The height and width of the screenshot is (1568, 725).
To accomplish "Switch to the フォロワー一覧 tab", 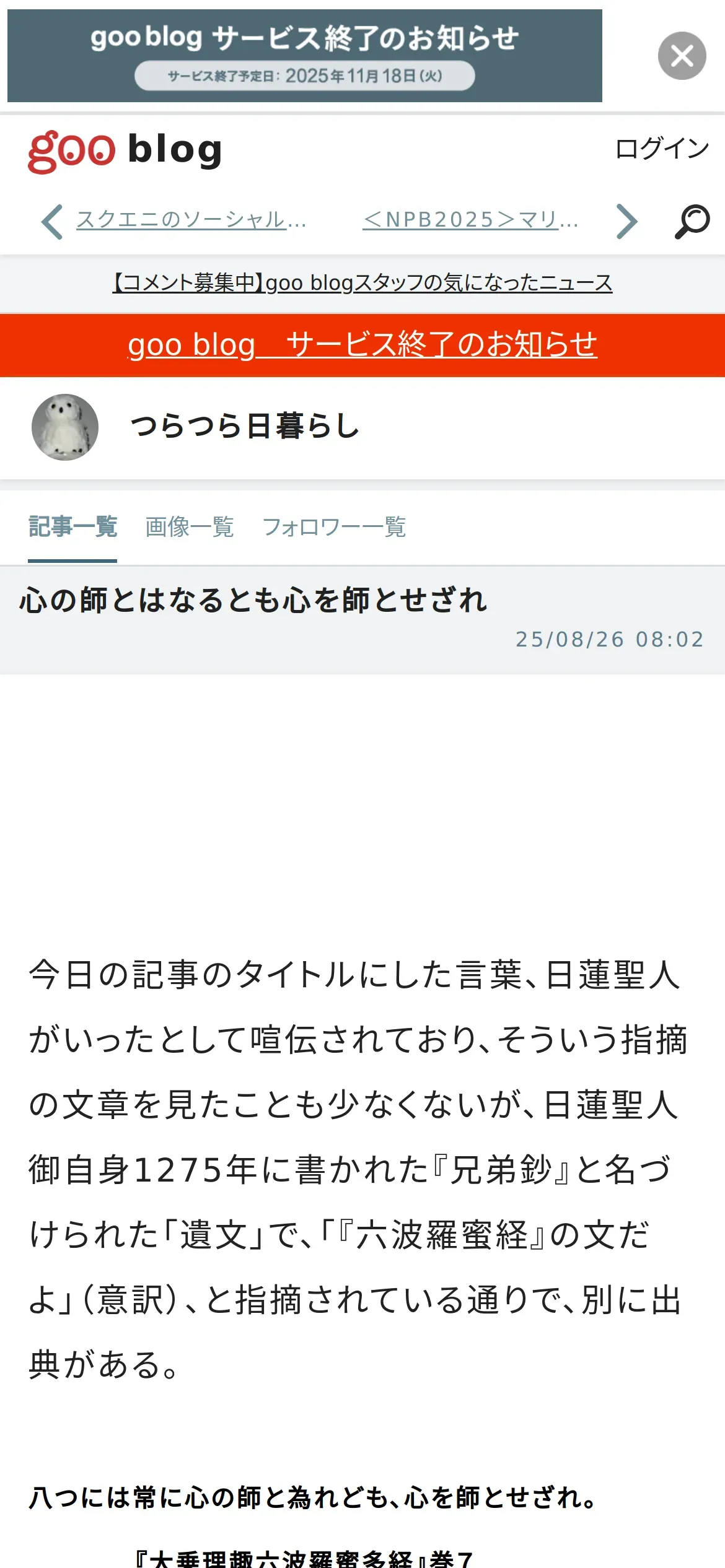I will pyautogui.click(x=334, y=527).
